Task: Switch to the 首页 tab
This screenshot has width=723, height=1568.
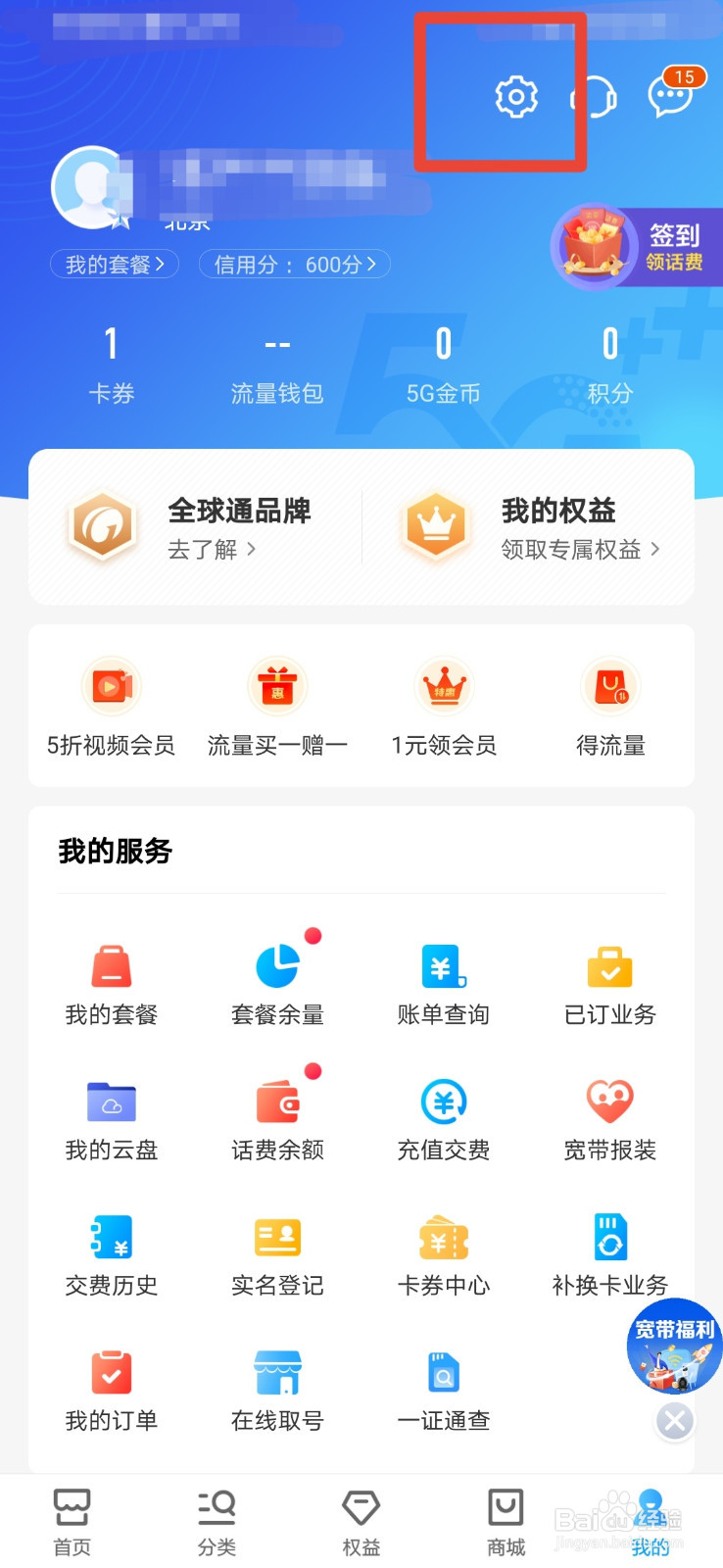Action: point(72,1521)
